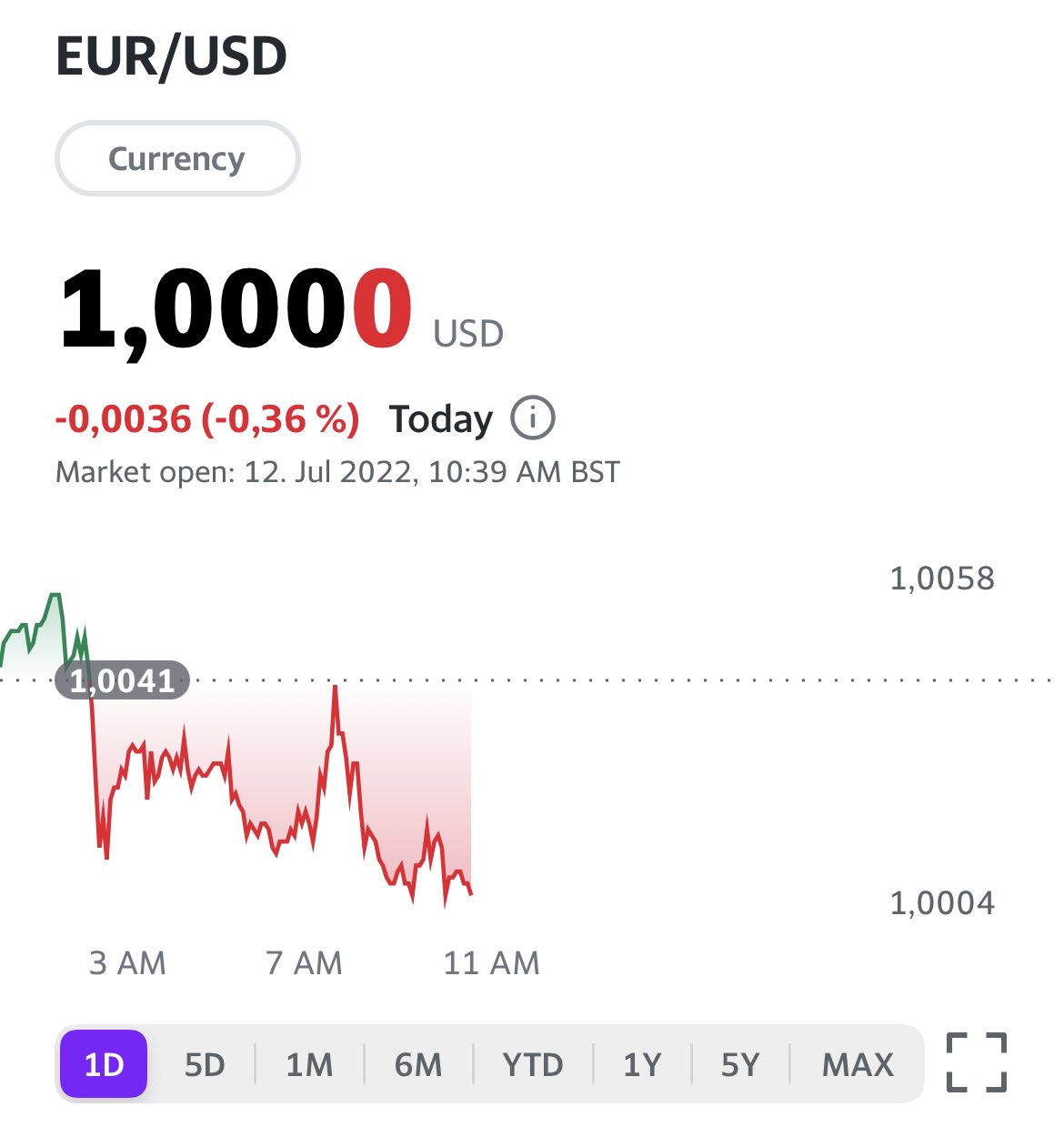Click the Currency category chip

[176, 158]
